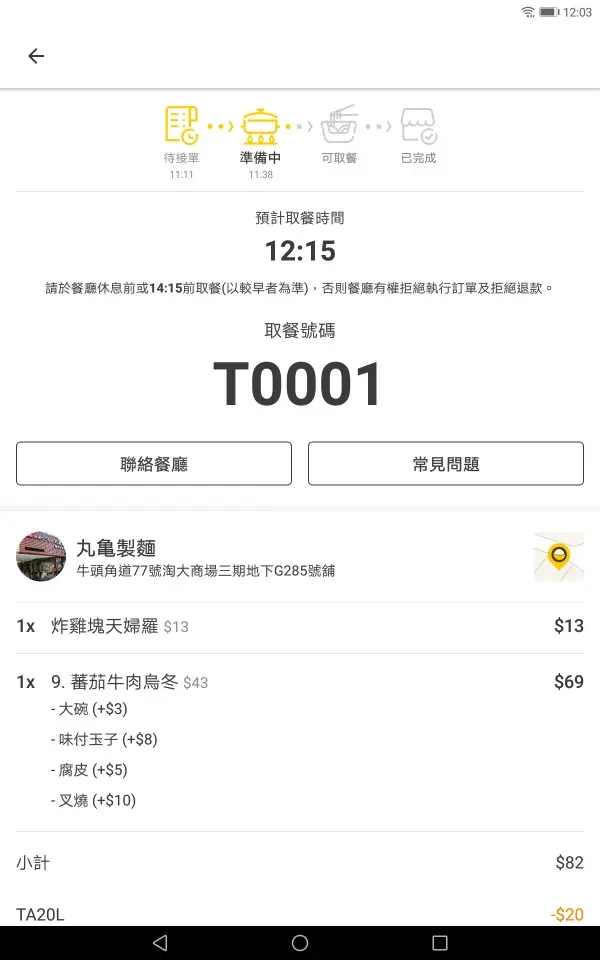Image resolution: width=600 pixels, height=960 pixels.
Task: Open 常見問題 help page
Action: coord(445,464)
